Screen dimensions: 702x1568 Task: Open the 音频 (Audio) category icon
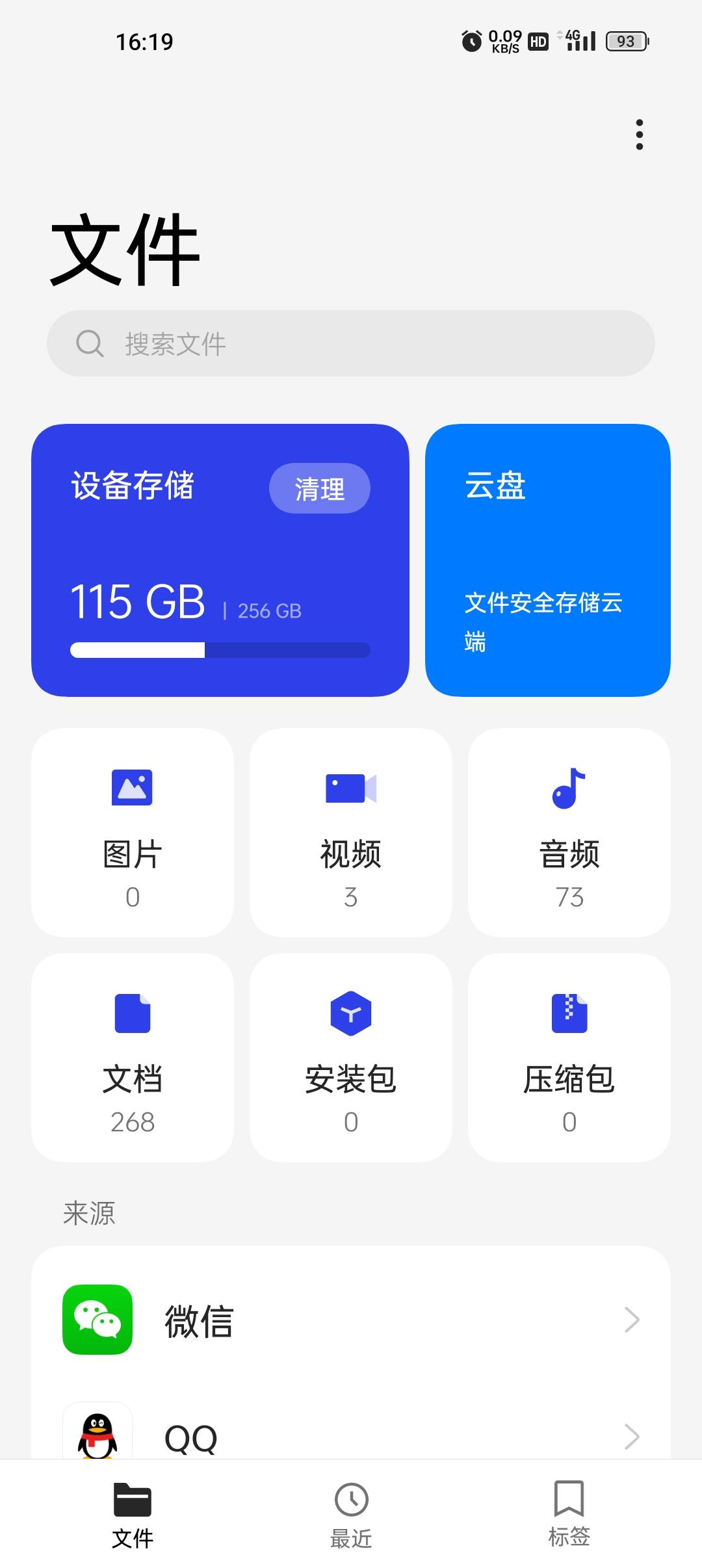pos(569,787)
